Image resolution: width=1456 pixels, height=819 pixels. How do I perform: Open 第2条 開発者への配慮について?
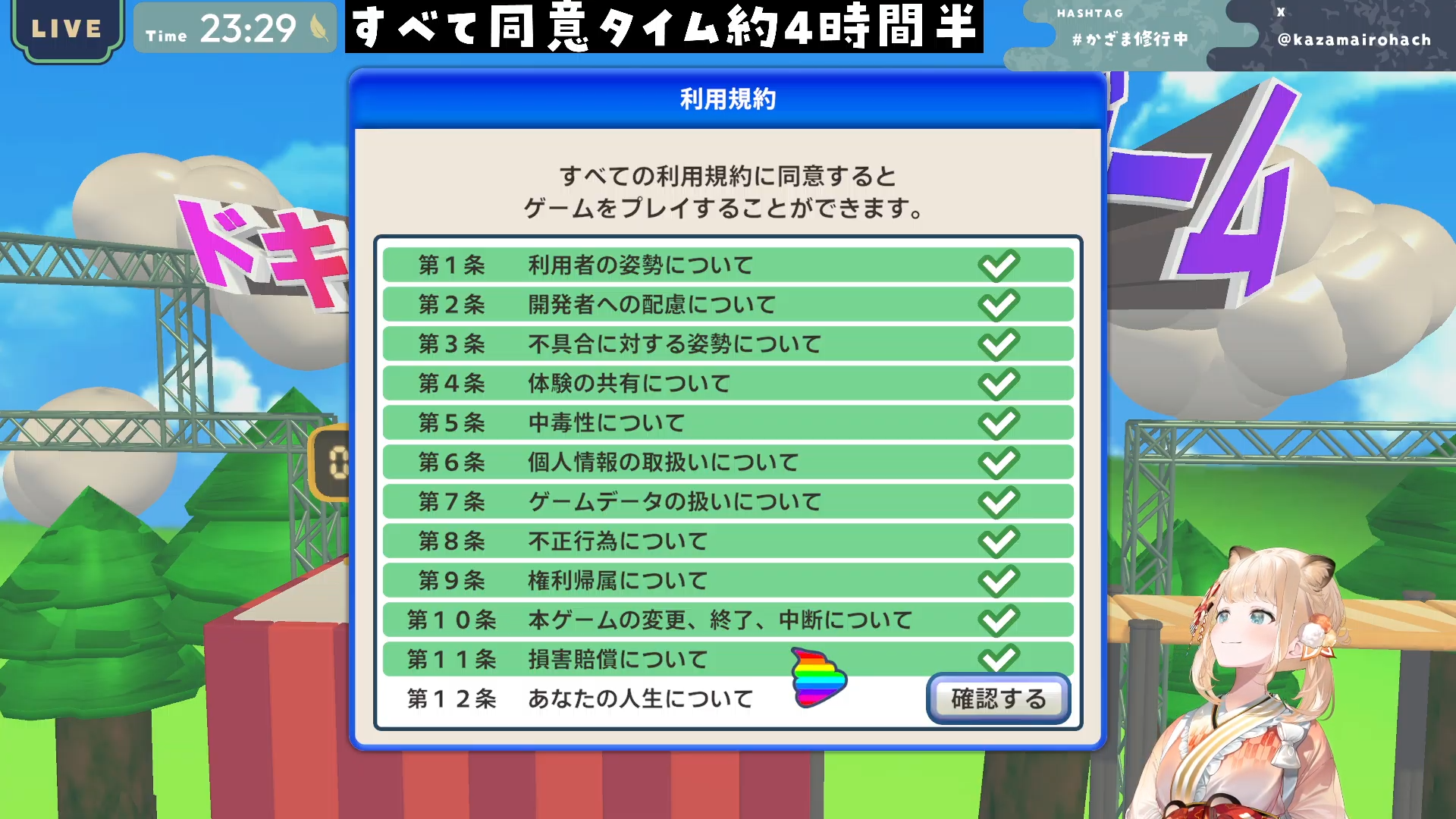click(x=728, y=304)
